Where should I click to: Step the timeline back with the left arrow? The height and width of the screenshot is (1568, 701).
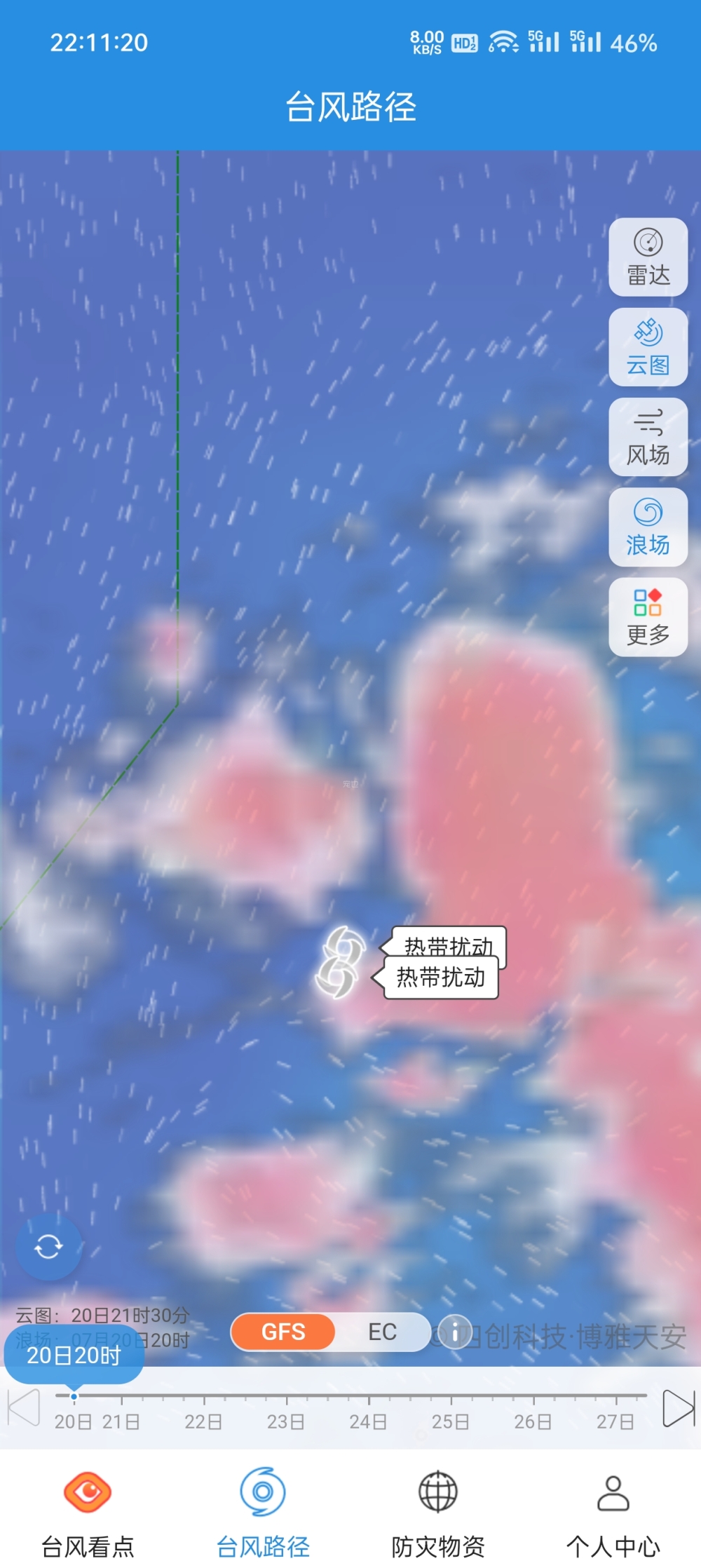pyautogui.click(x=24, y=1407)
